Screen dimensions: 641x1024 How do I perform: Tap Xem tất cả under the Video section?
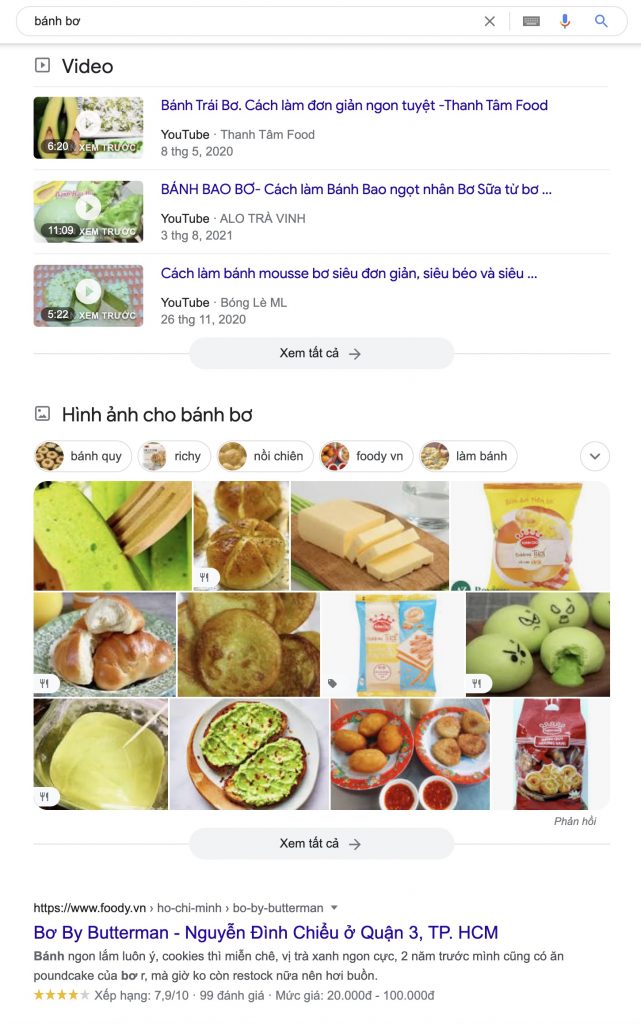click(x=321, y=353)
